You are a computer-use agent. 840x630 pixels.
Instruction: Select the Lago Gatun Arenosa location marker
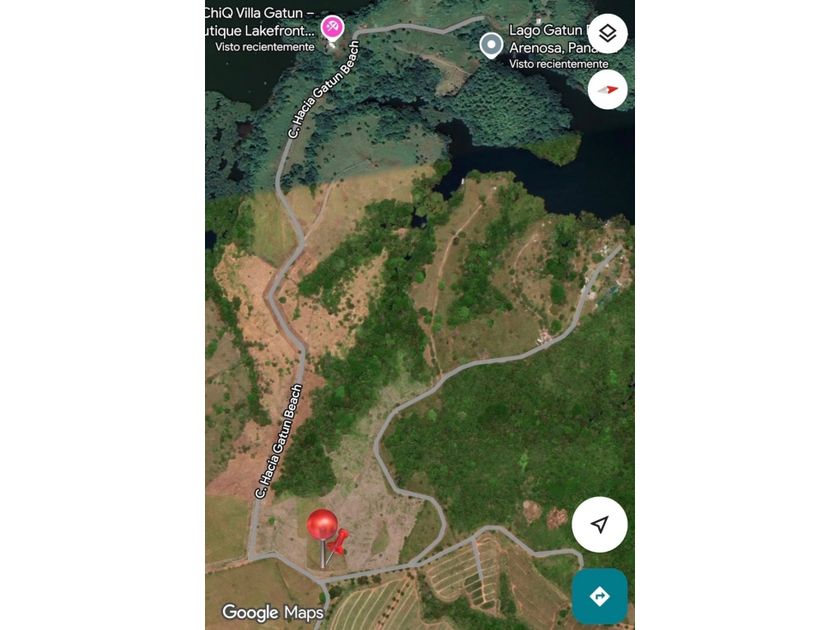491,46
